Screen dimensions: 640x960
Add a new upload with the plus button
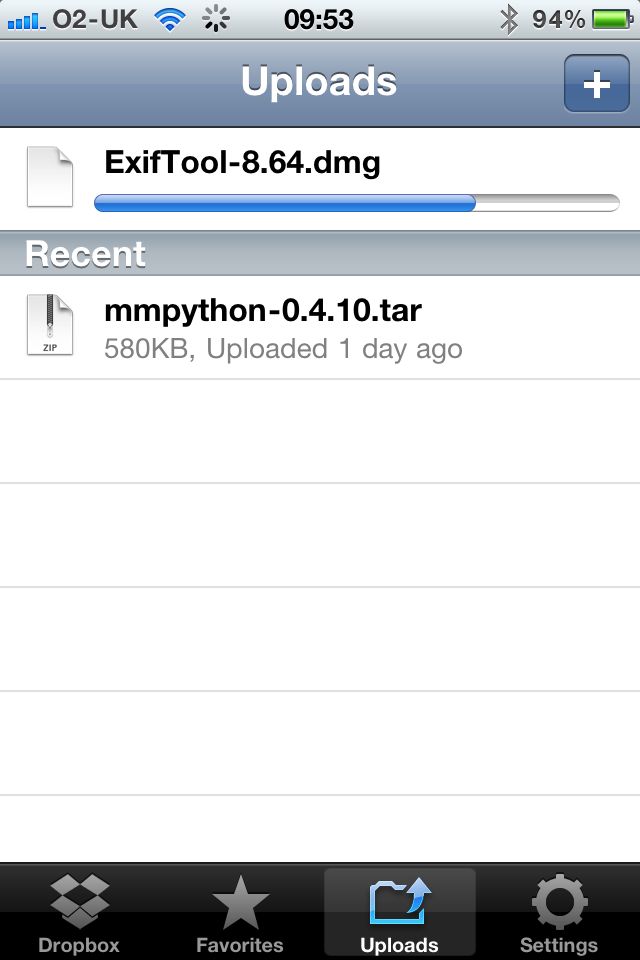[x=596, y=84]
